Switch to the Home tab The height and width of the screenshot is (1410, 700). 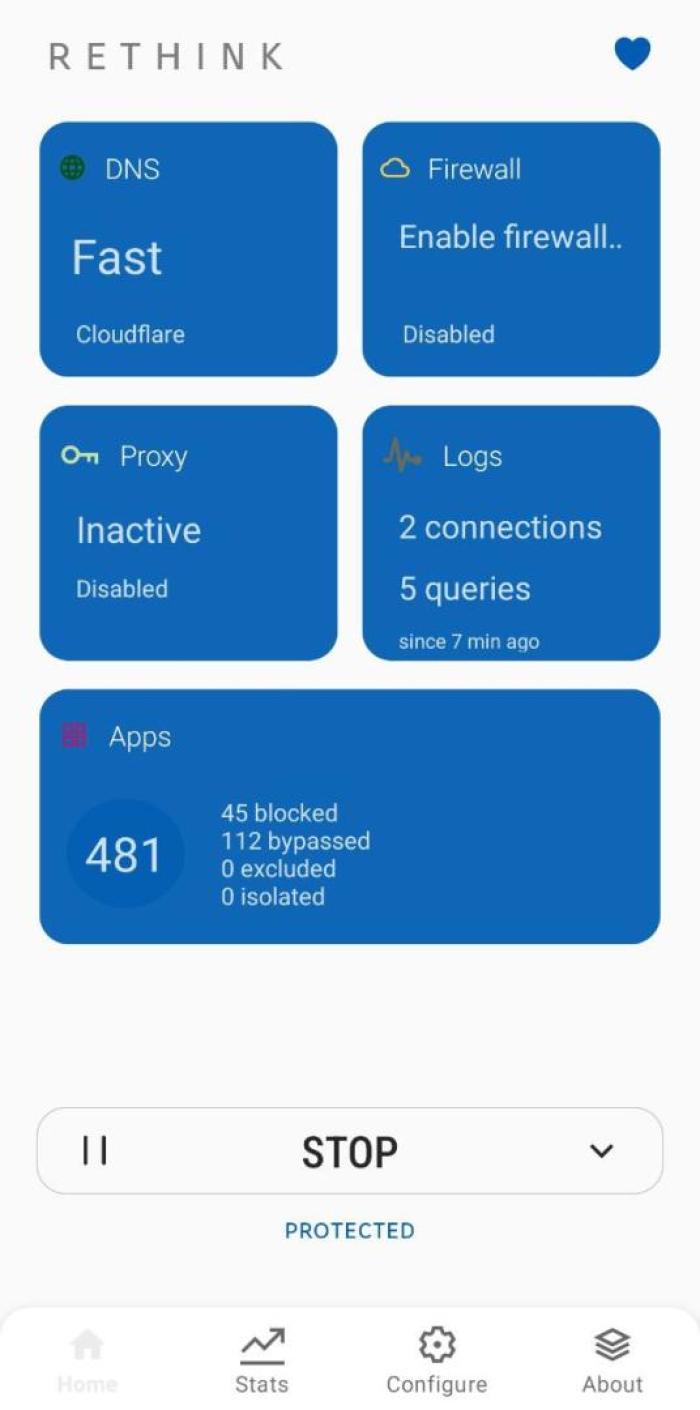(x=87, y=1361)
